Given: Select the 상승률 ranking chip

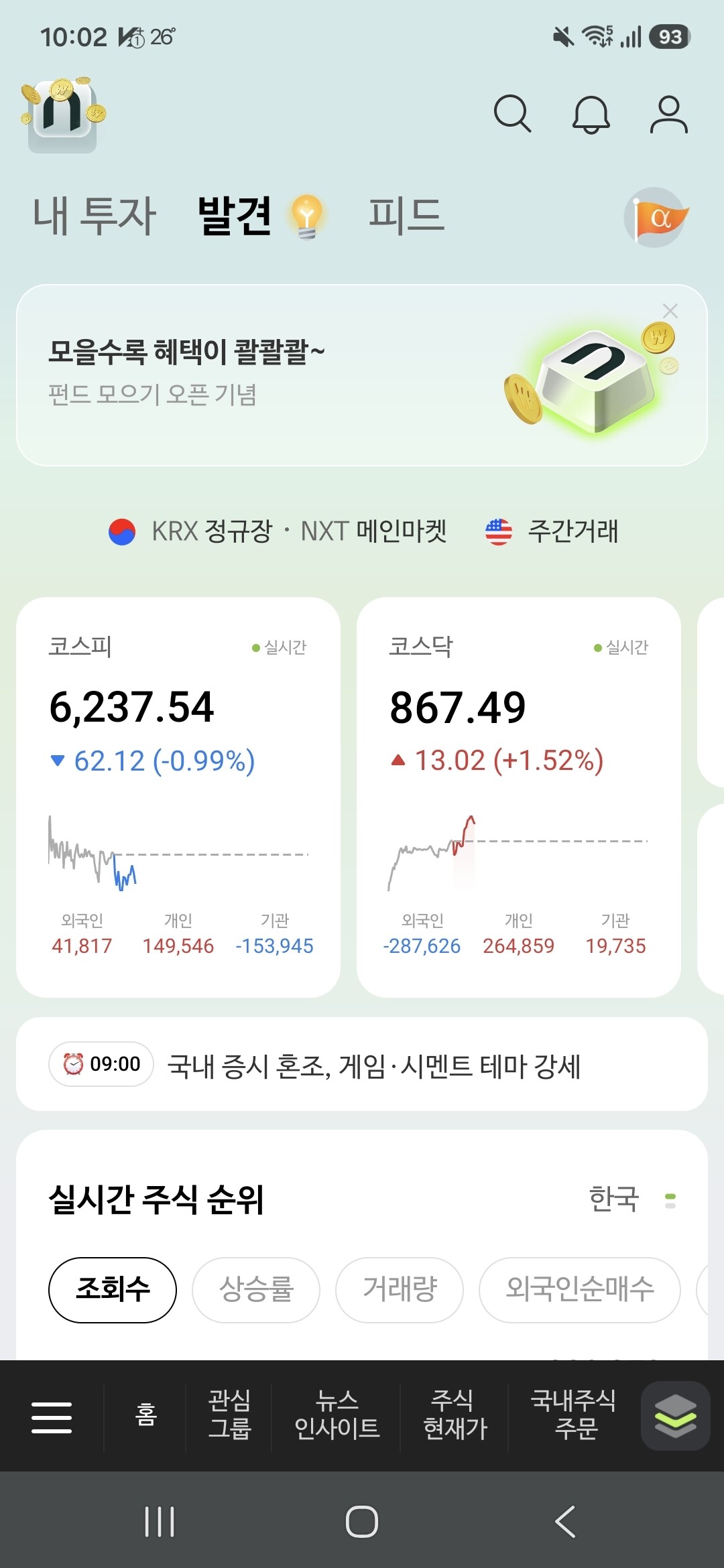Looking at the screenshot, I should tap(256, 1290).
